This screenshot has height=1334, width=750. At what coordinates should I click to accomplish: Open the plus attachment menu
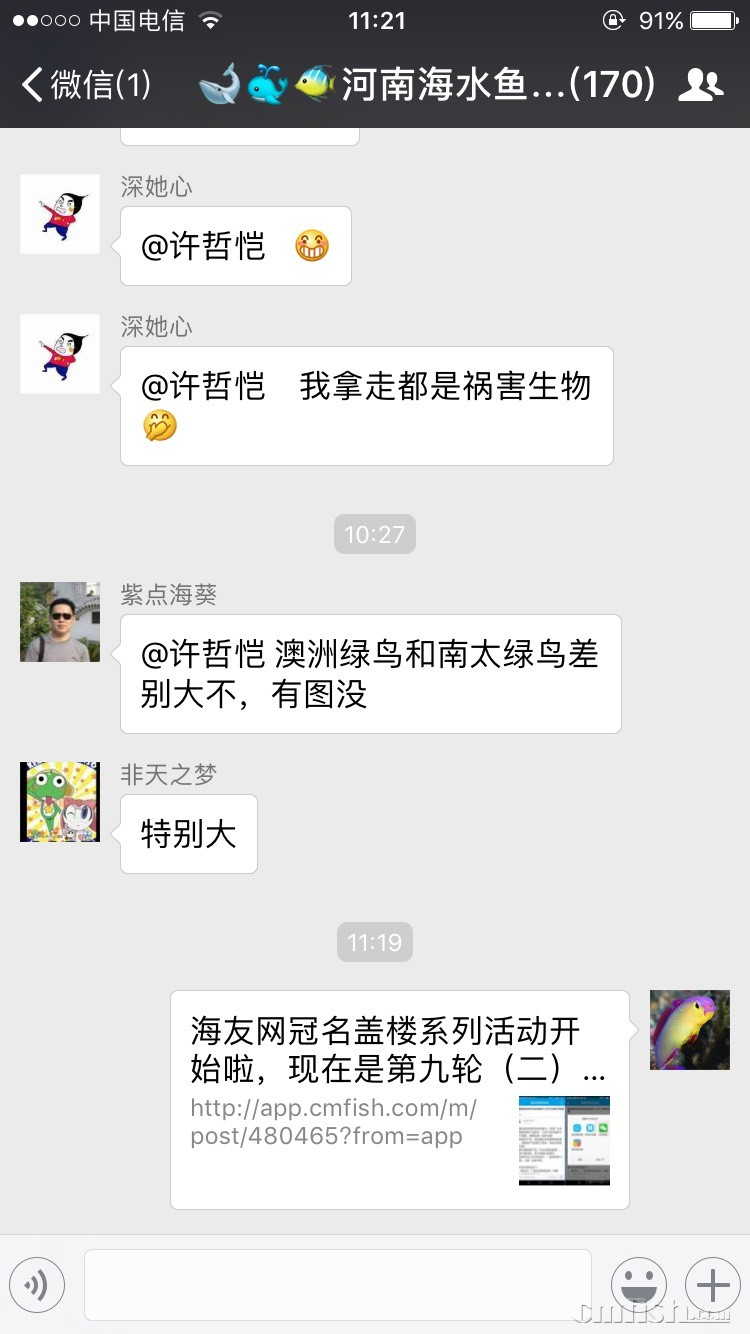[x=712, y=1285]
